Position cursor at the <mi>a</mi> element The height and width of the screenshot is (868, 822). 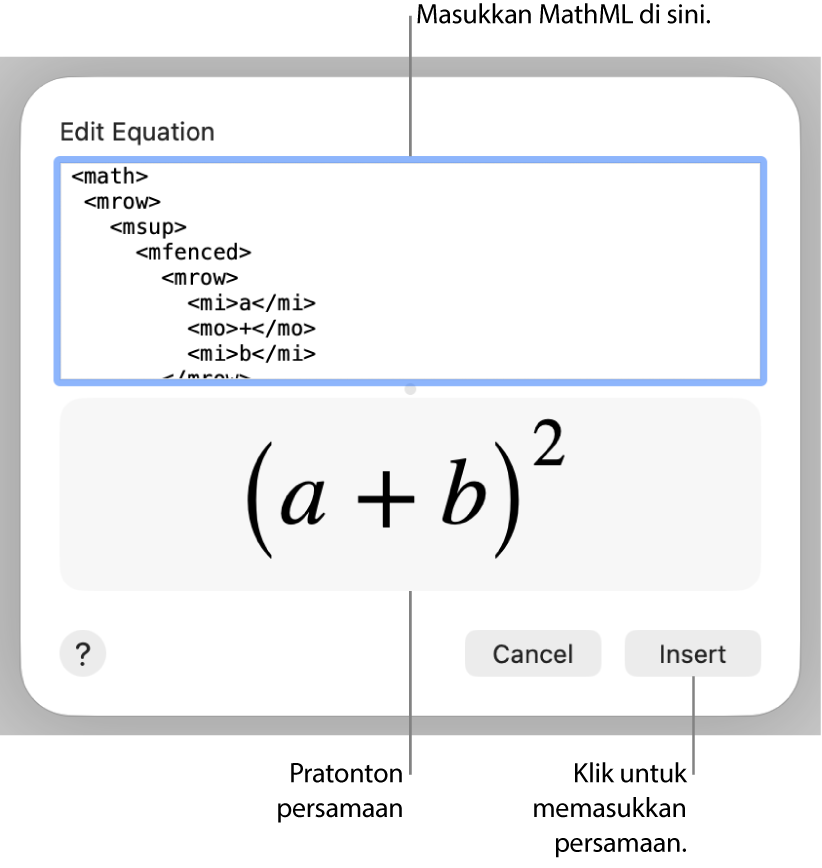[250, 303]
